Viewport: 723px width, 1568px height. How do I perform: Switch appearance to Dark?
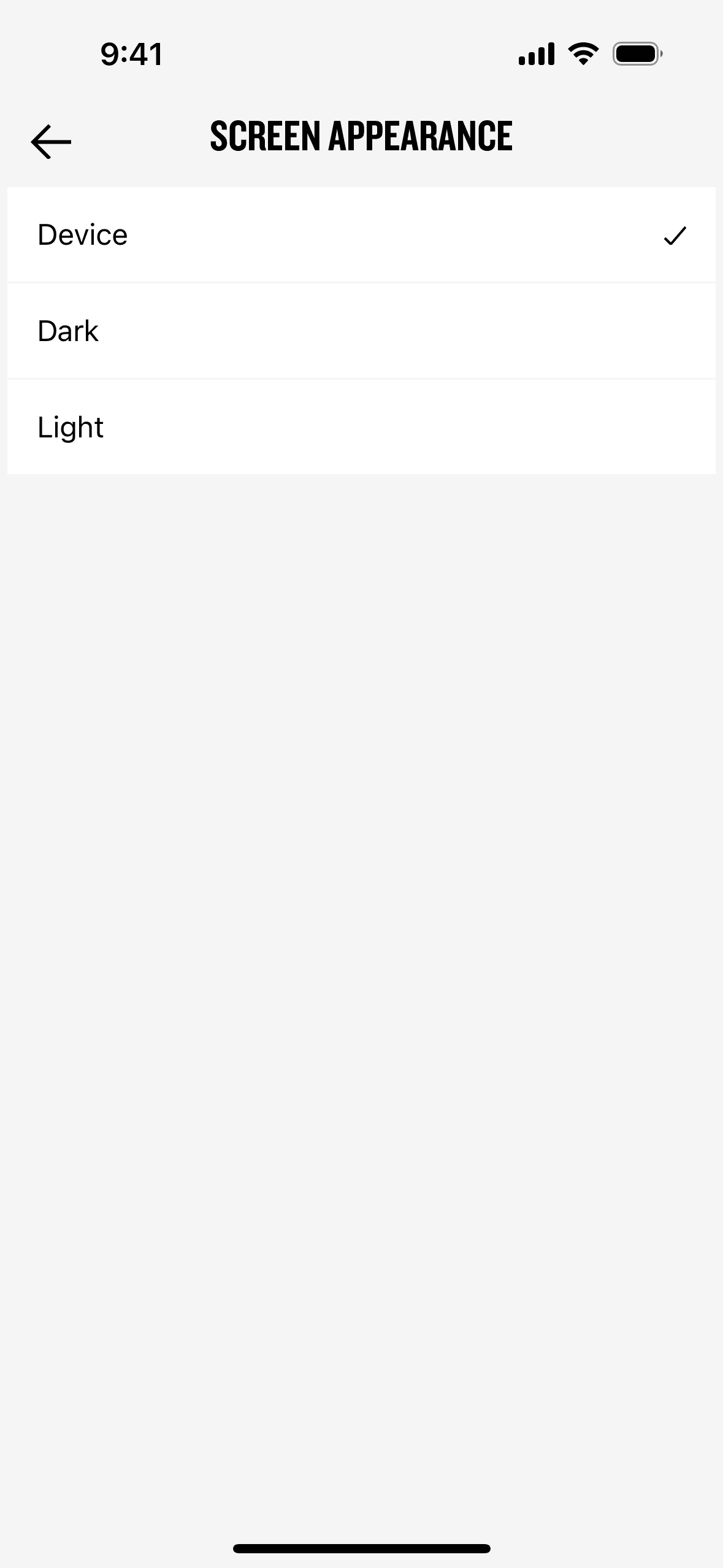[x=361, y=331]
